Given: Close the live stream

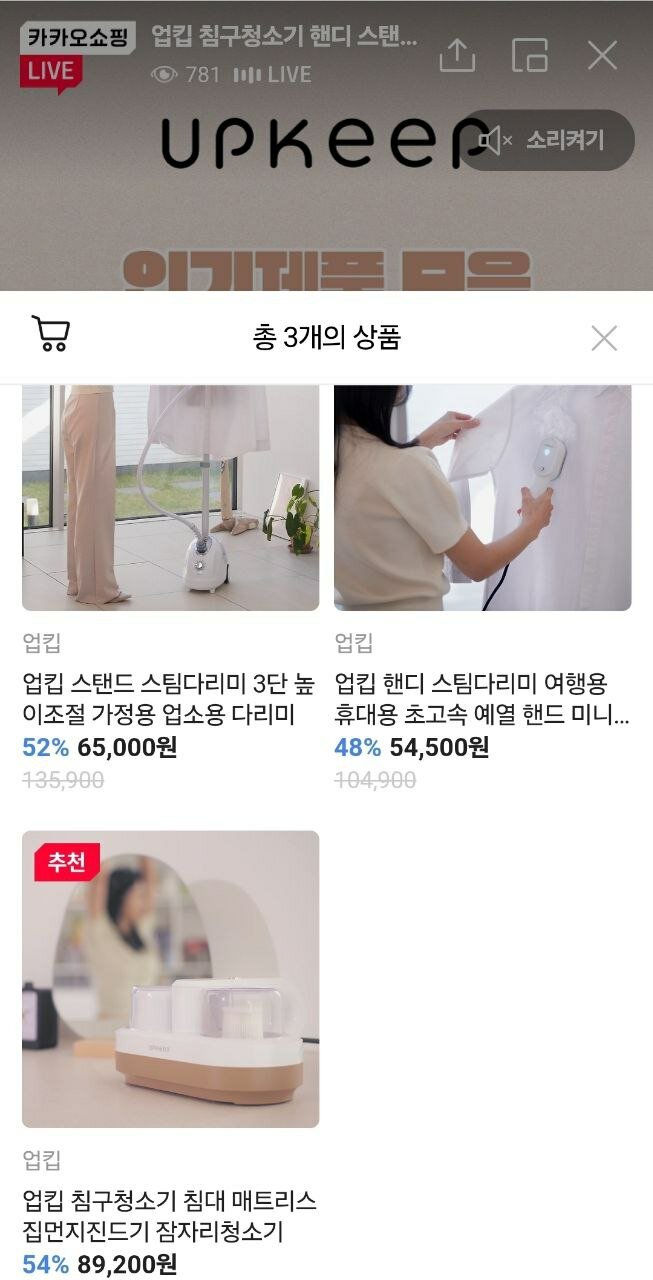Looking at the screenshot, I should 602,55.
